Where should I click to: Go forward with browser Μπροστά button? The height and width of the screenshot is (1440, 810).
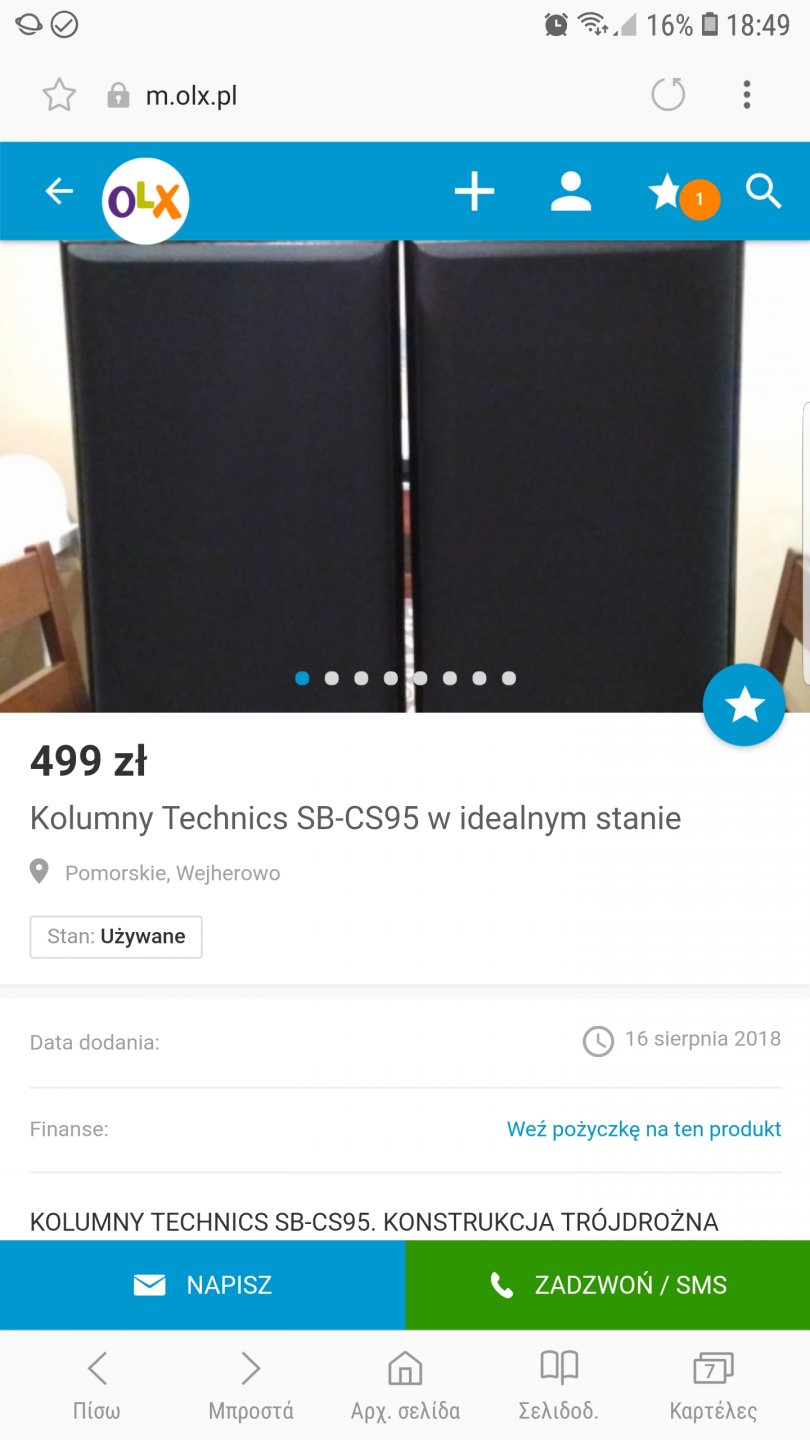(x=251, y=1385)
